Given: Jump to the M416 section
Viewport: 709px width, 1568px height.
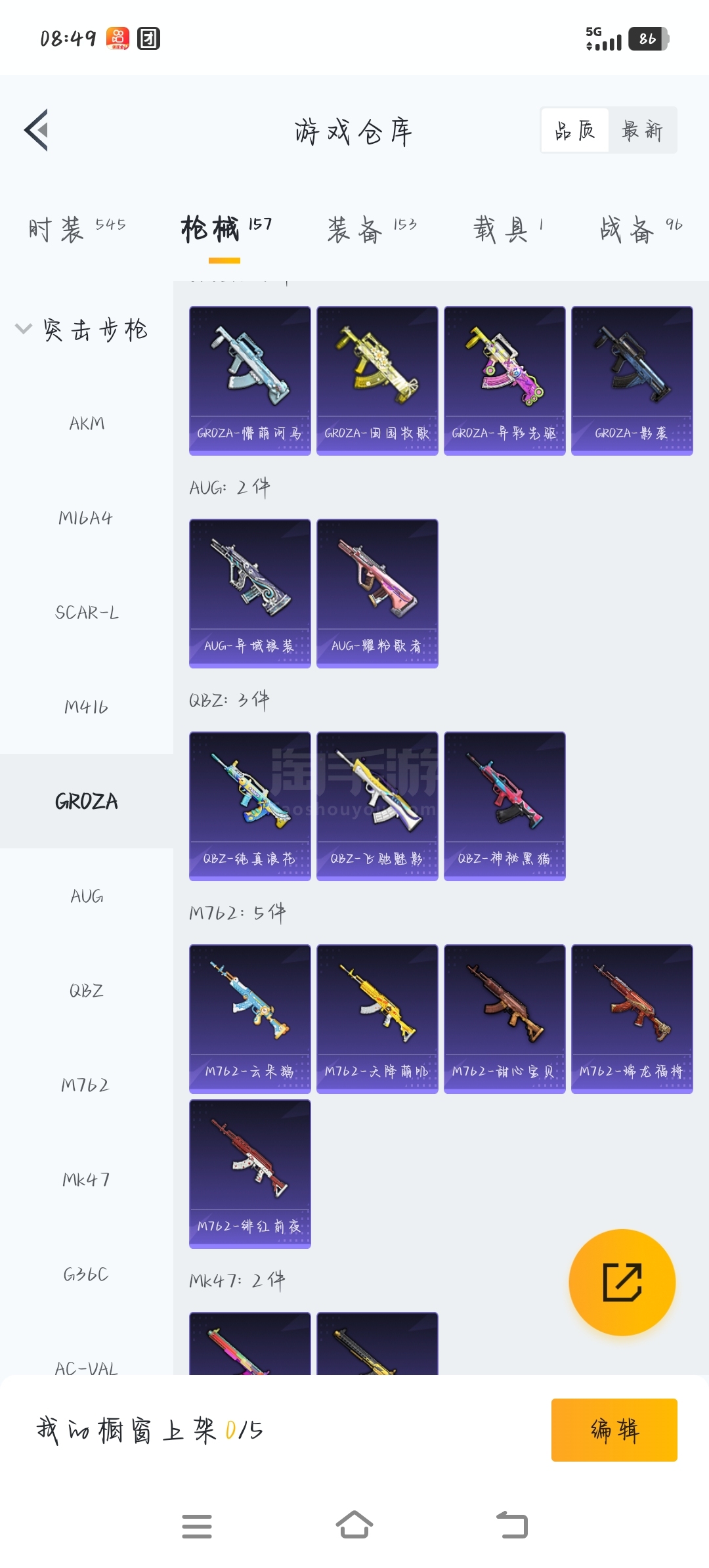Looking at the screenshot, I should (x=87, y=707).
